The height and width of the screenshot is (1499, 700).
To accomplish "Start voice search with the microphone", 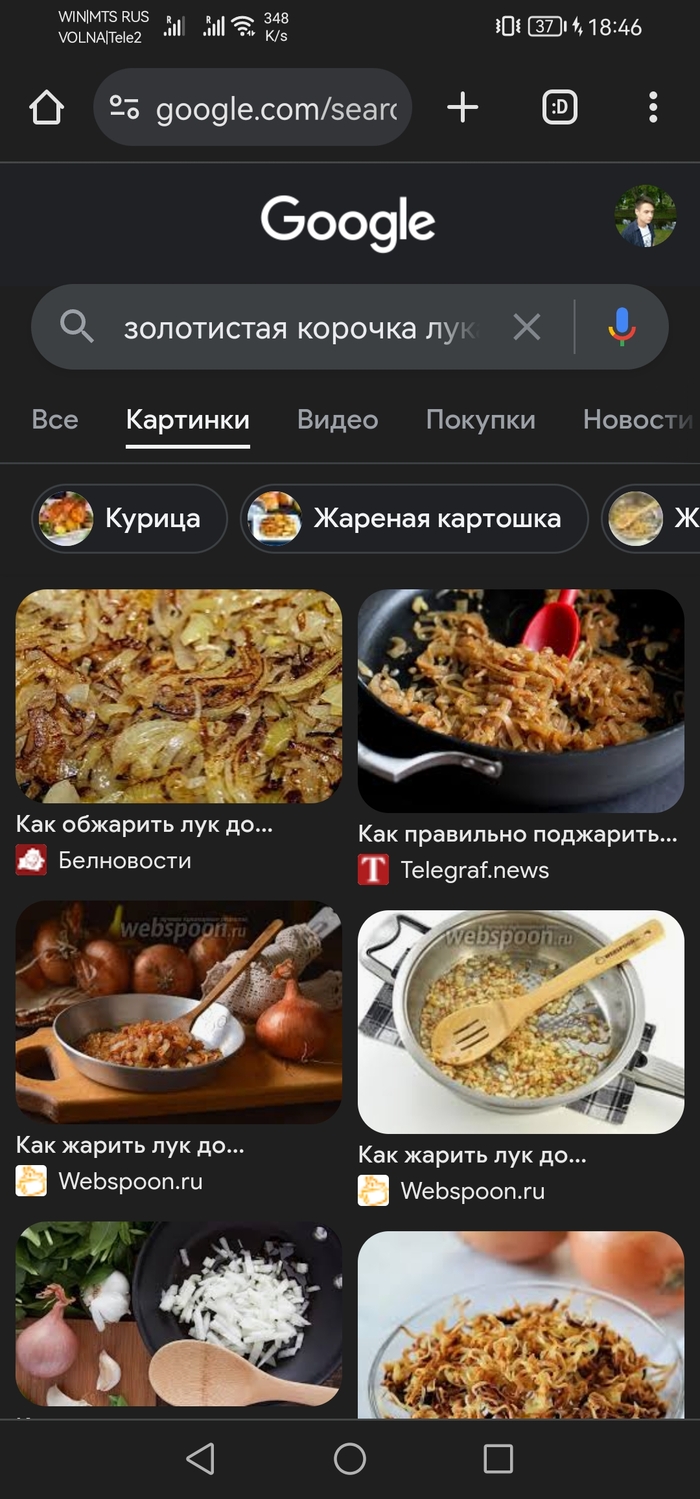I will [621, 327].
